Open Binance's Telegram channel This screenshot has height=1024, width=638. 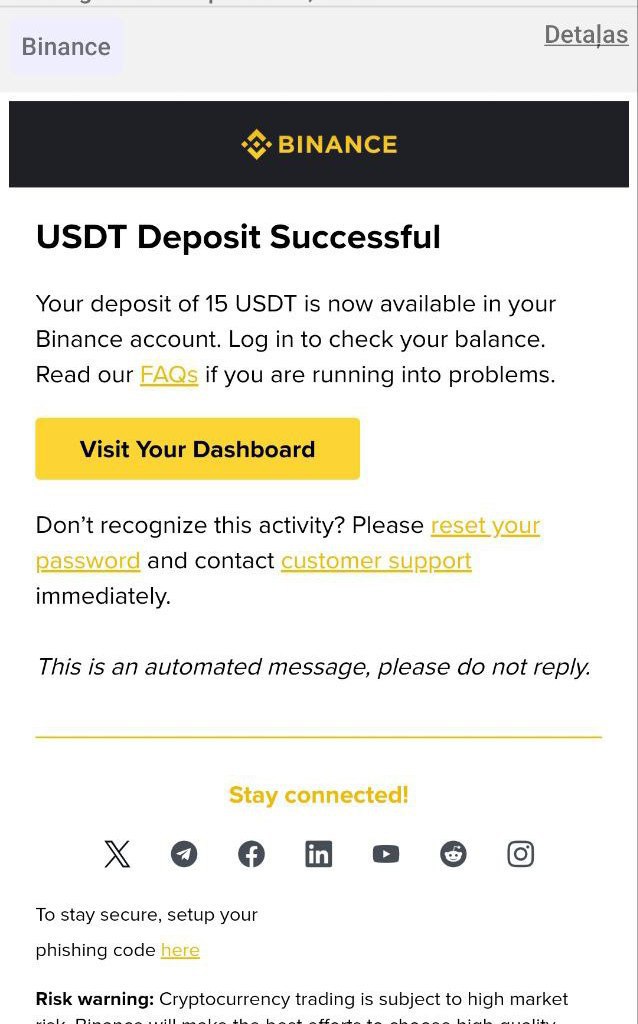(184, 854)
